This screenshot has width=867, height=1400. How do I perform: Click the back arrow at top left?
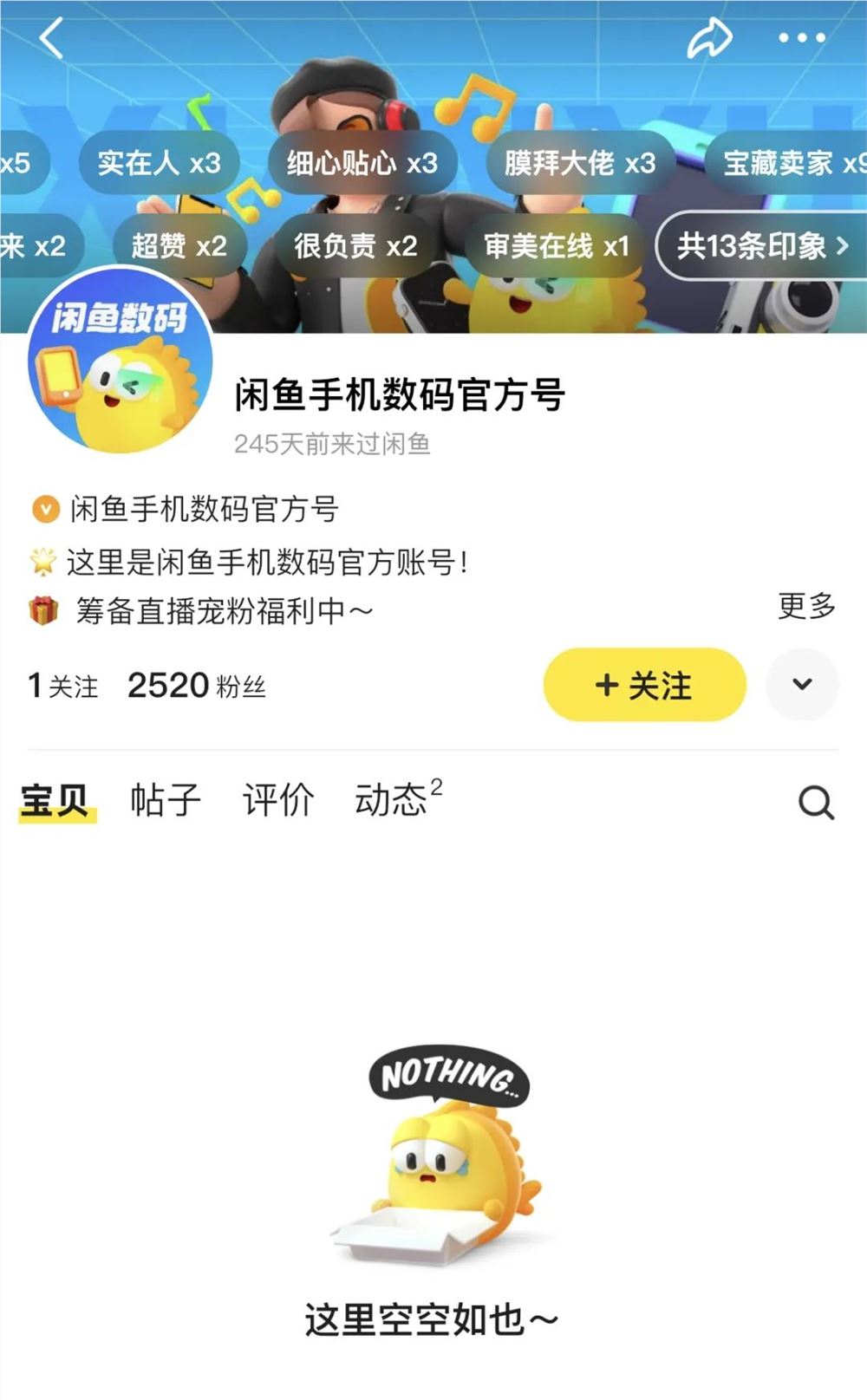coord(49,38)
